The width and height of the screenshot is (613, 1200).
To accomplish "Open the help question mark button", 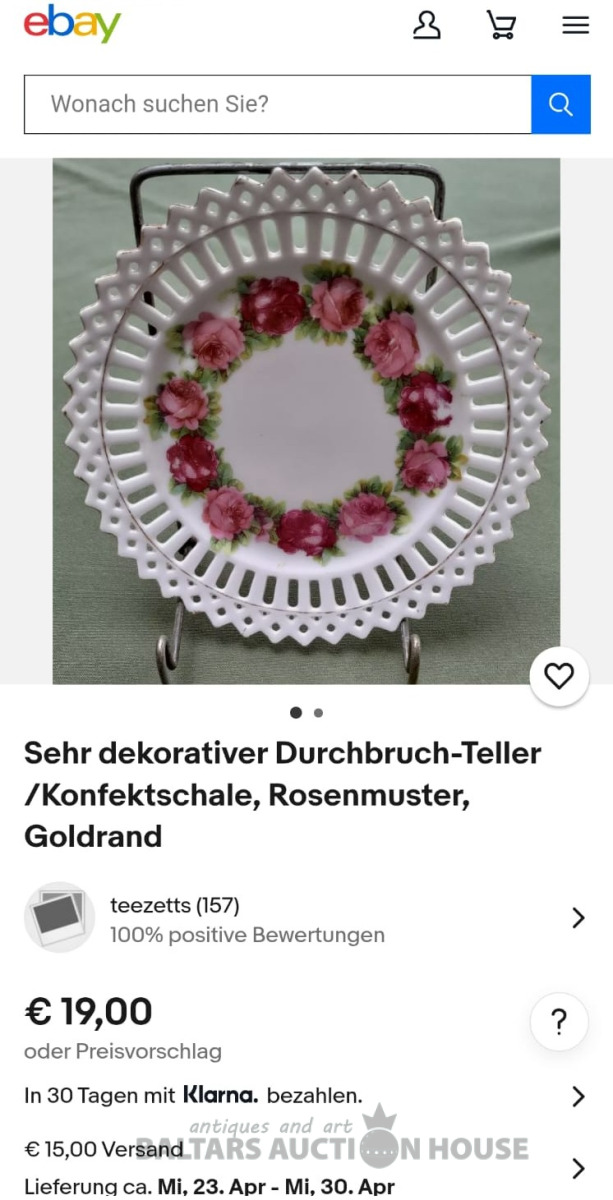I will point(559,1021).
